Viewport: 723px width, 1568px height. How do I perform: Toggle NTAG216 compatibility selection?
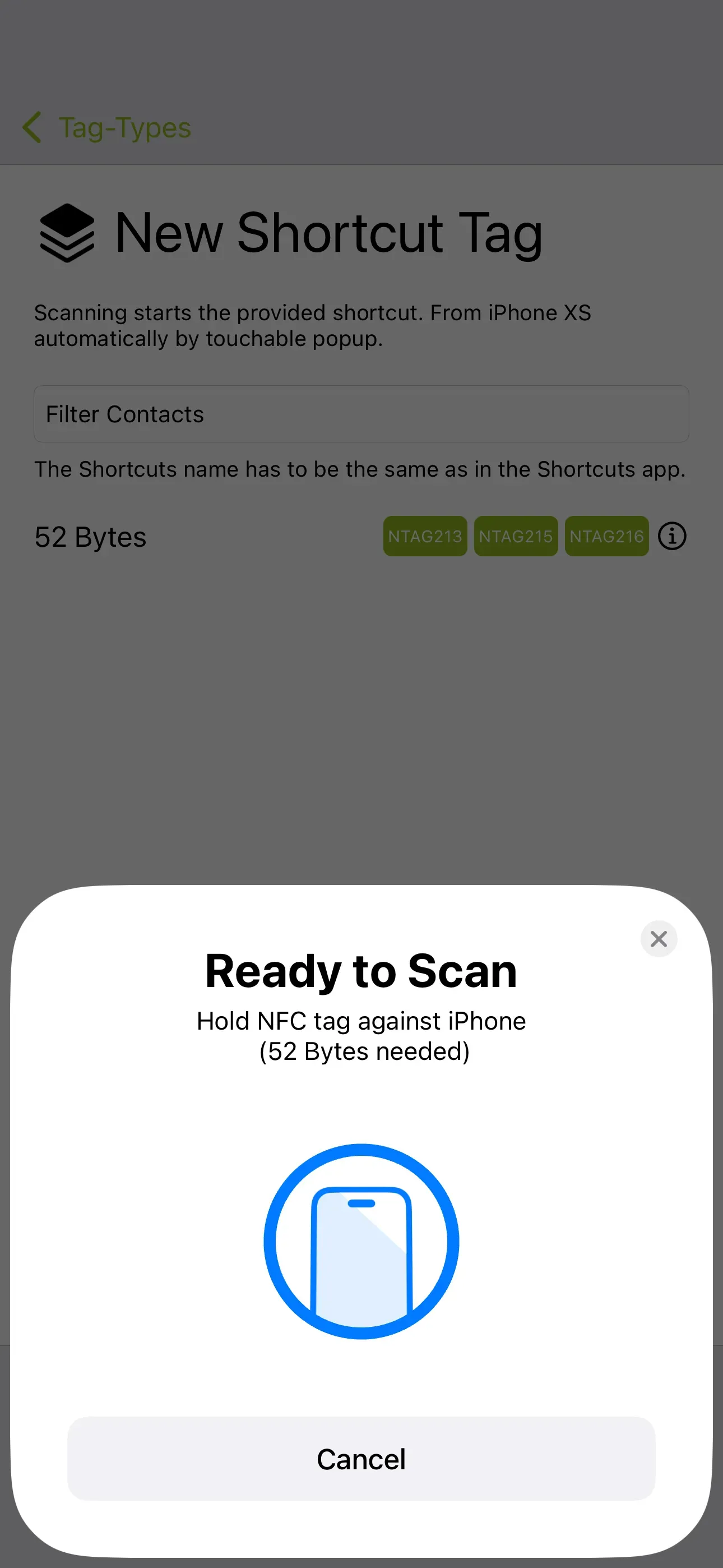click(x=607, y=536)
